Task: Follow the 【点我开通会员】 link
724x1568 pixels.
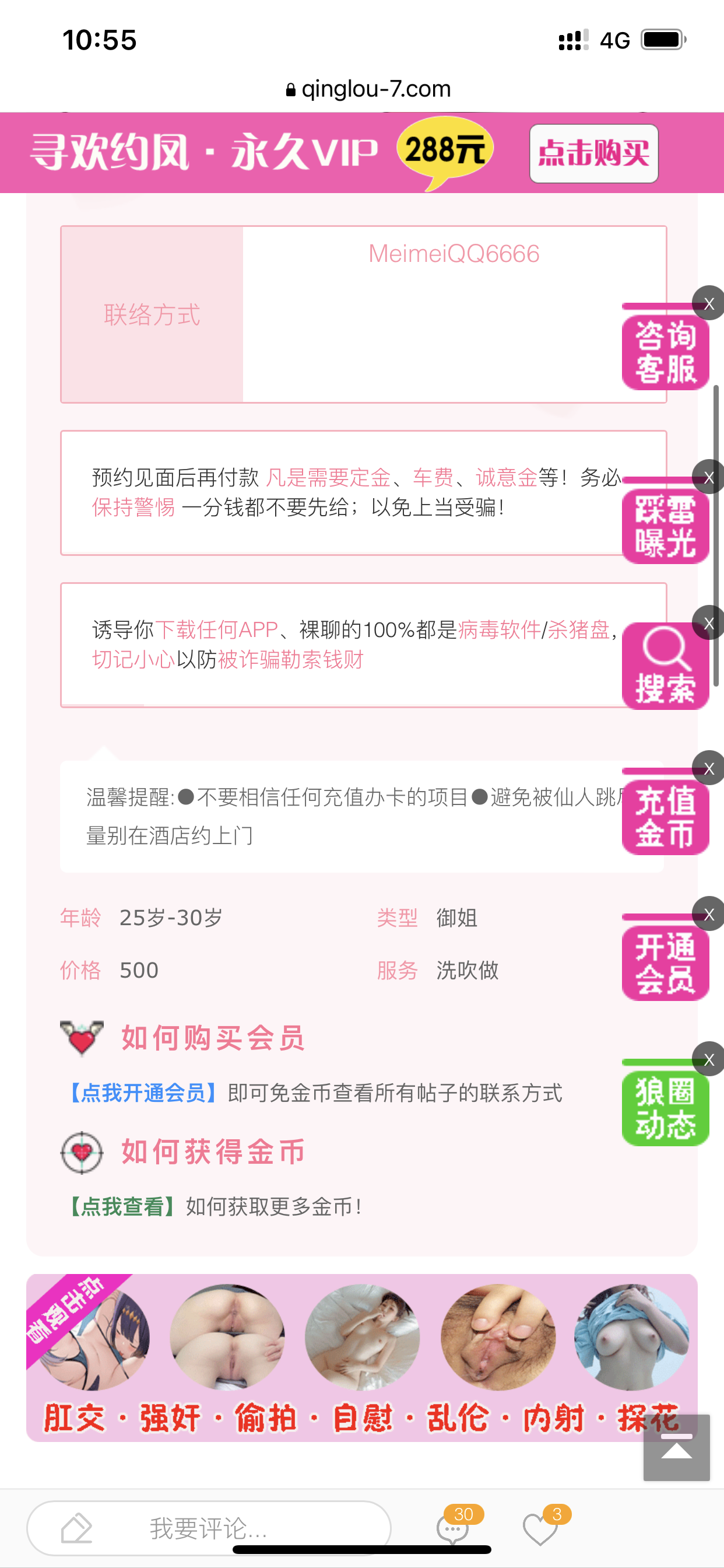Action: coord(142,1093)
